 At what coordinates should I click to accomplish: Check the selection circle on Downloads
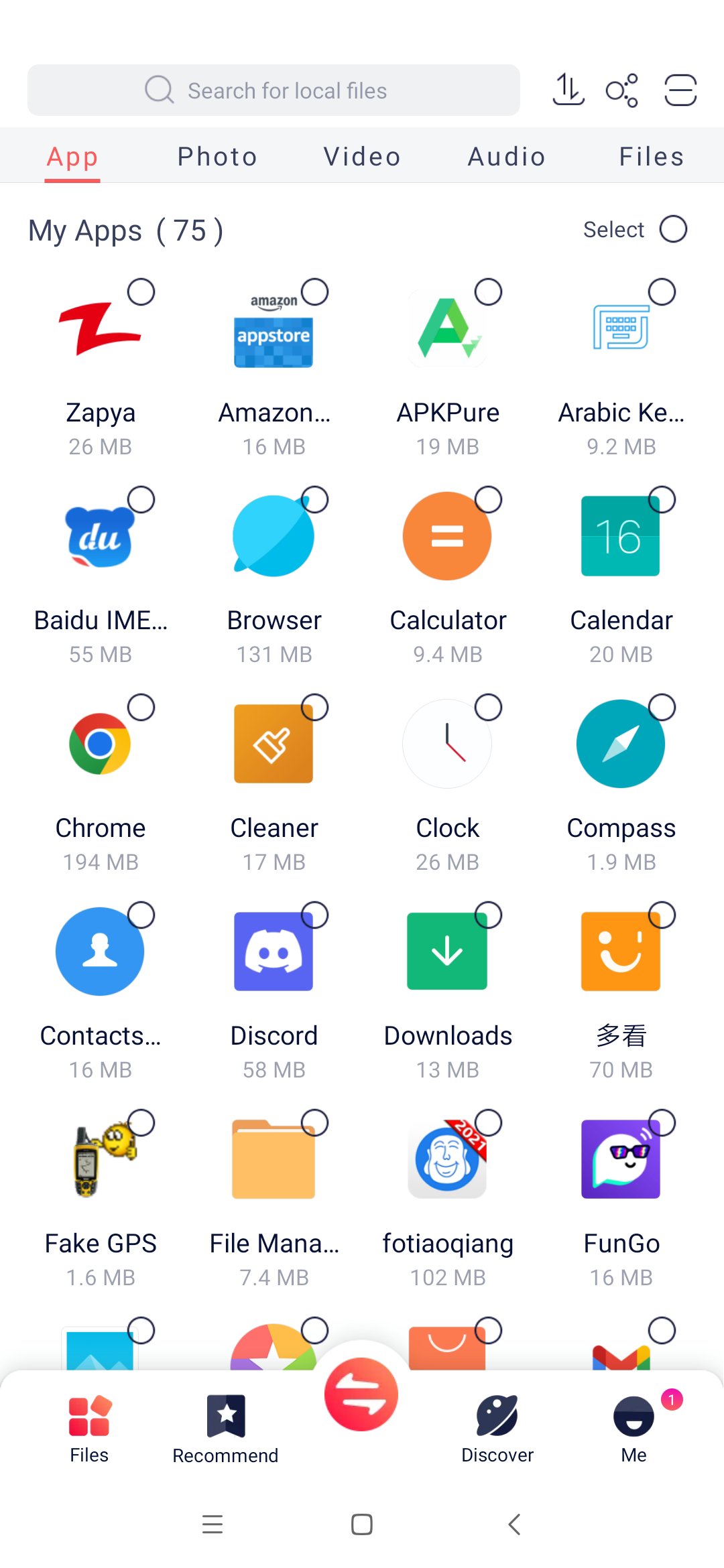[488, 916]
